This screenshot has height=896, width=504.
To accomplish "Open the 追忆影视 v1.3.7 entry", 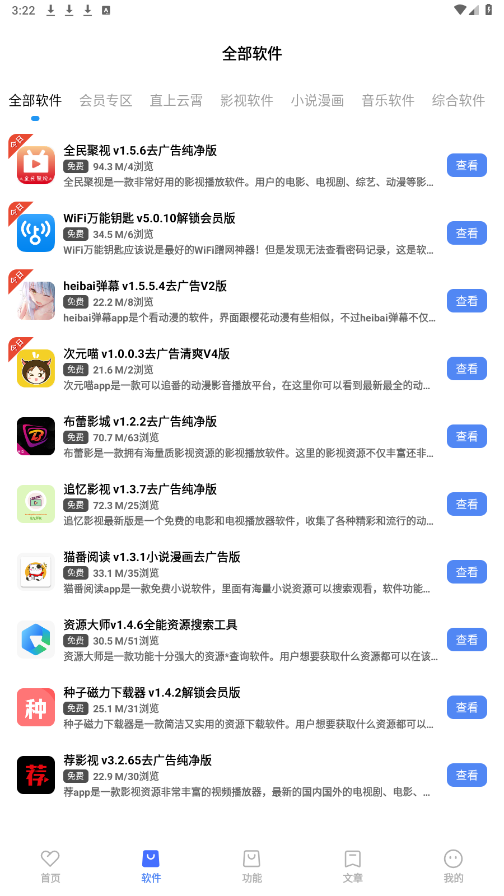I will pyautogui.click(x=252, y=504).
